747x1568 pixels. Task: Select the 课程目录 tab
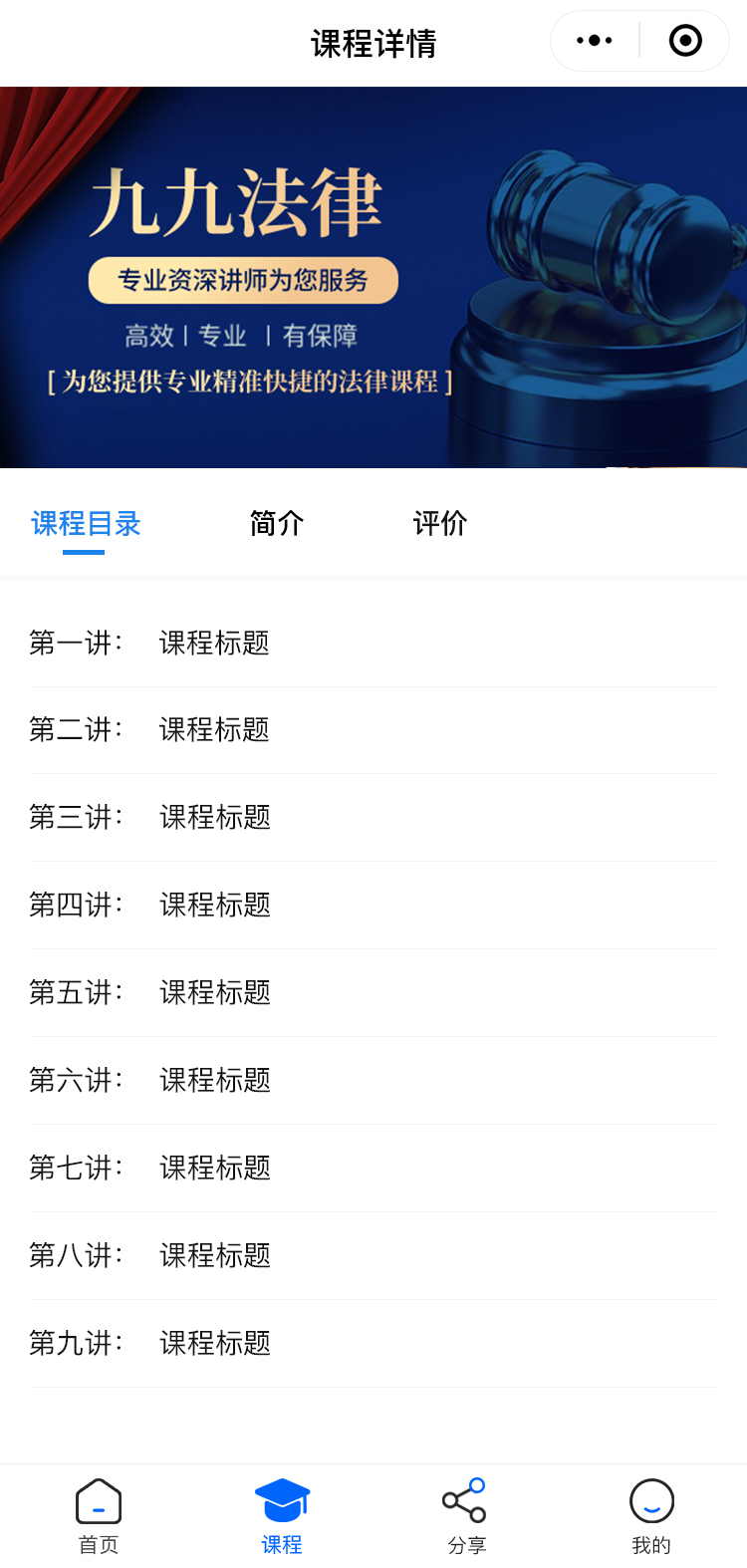(x=86, y=524)
